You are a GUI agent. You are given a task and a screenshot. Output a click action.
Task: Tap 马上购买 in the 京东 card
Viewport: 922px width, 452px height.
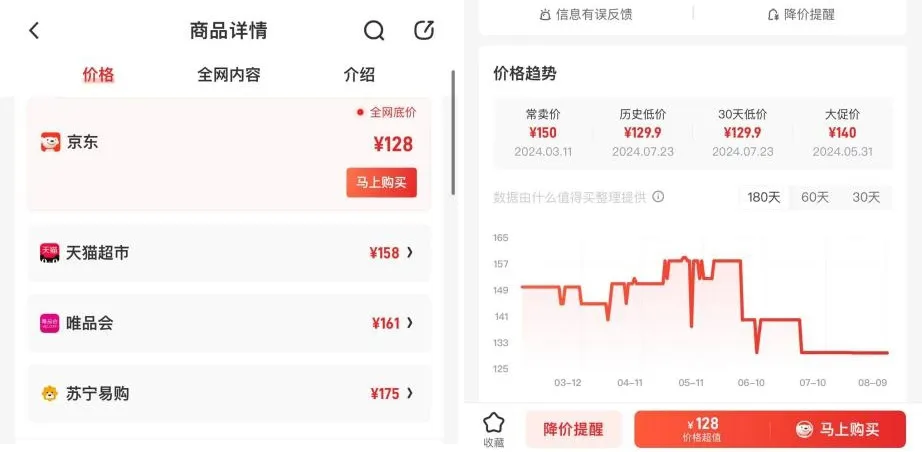381,183
